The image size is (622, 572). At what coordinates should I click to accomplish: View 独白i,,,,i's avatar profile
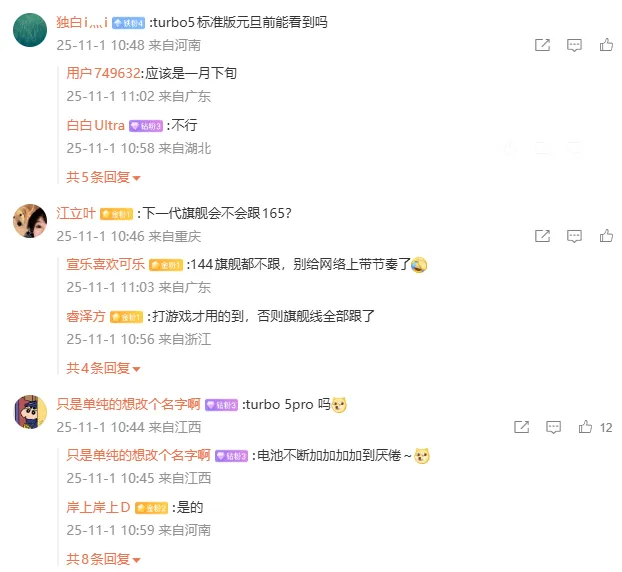(x=30, y=30)
